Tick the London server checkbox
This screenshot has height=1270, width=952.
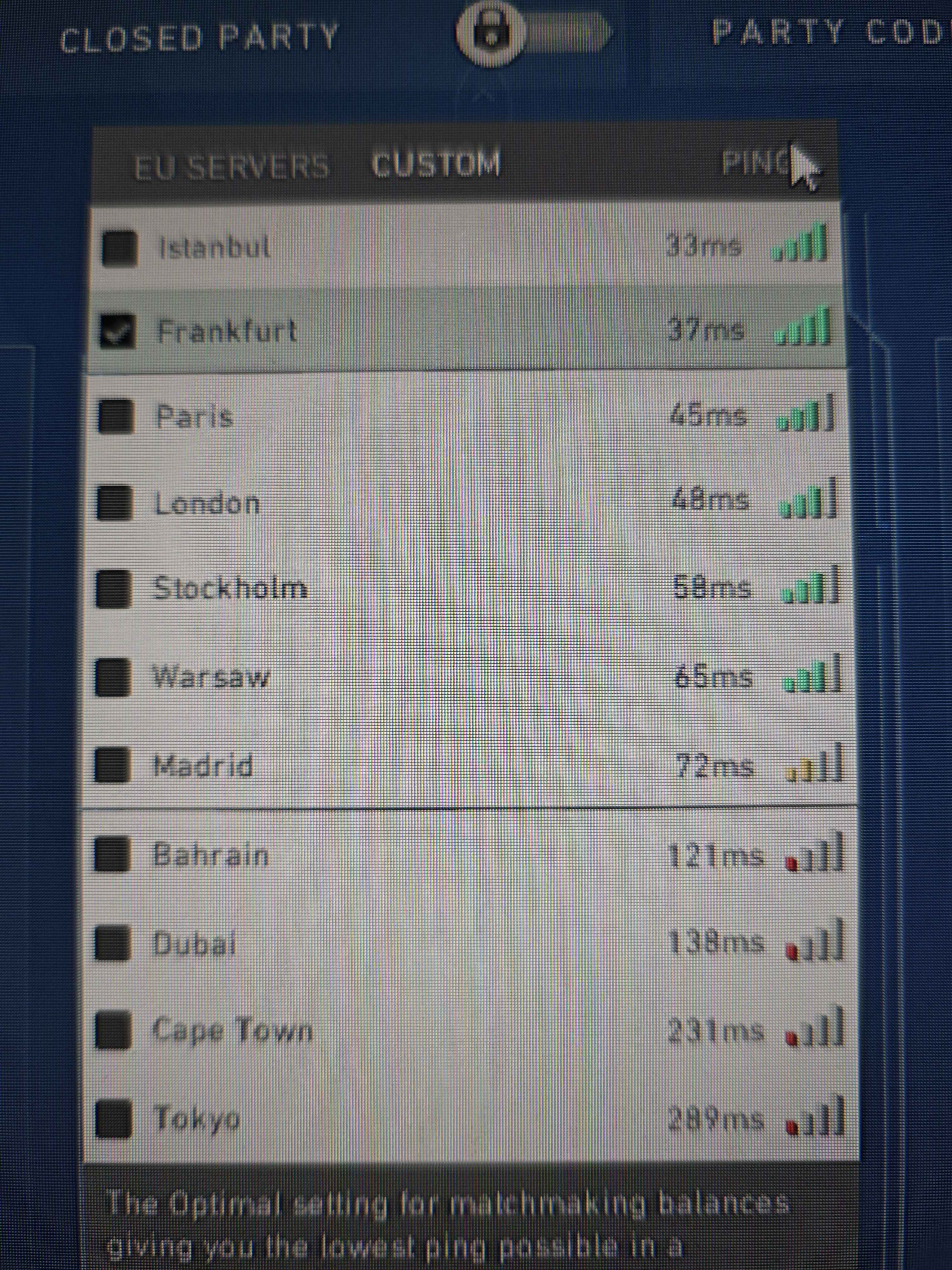click(x=115, y=503)
